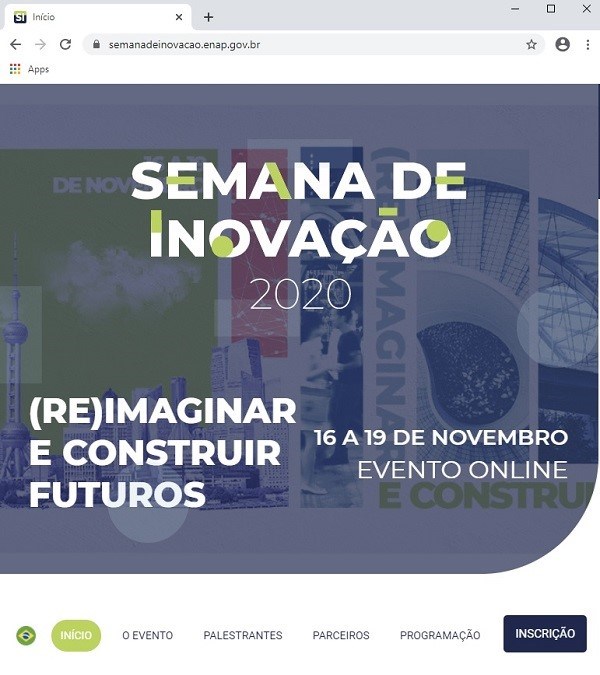This screenshot has width=600, height=675.
Task: Go to the O EVENTO section
Action: [x=147, y=635]
